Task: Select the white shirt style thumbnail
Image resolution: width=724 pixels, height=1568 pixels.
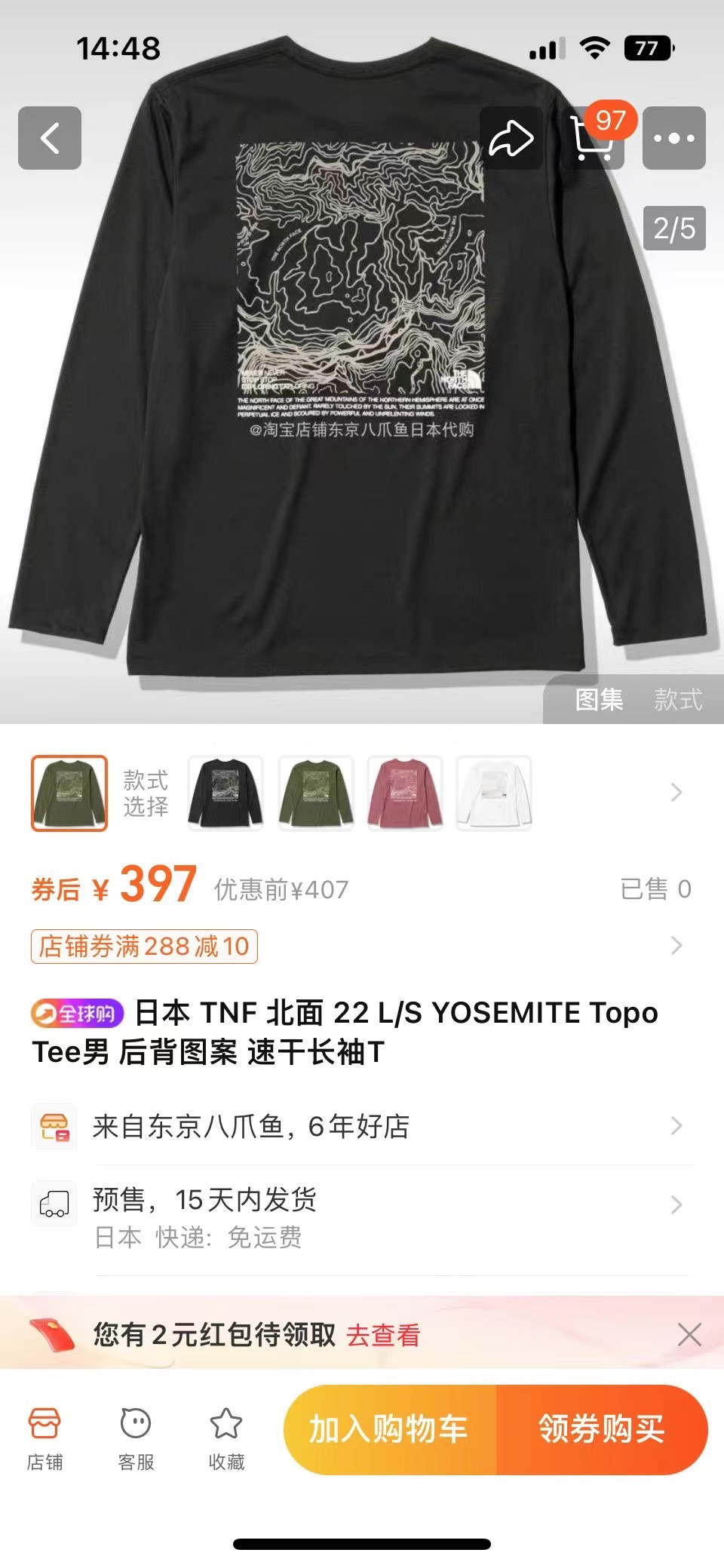Action: 494,793
